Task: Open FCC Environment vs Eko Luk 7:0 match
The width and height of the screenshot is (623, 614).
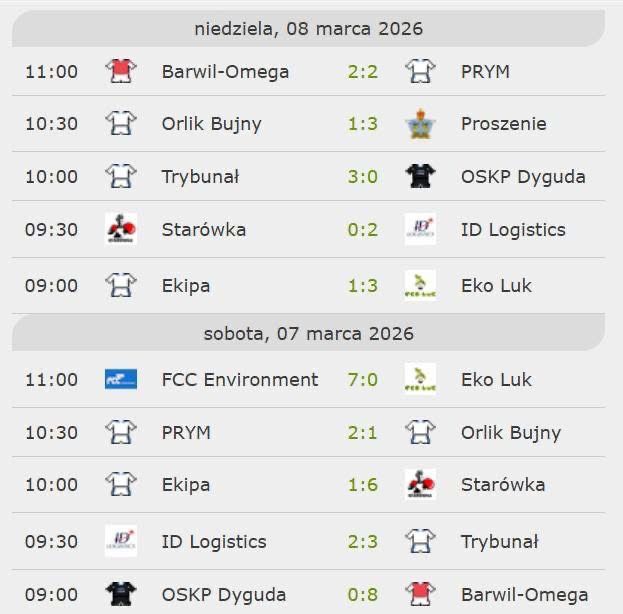Action: [x=362, y=380]
